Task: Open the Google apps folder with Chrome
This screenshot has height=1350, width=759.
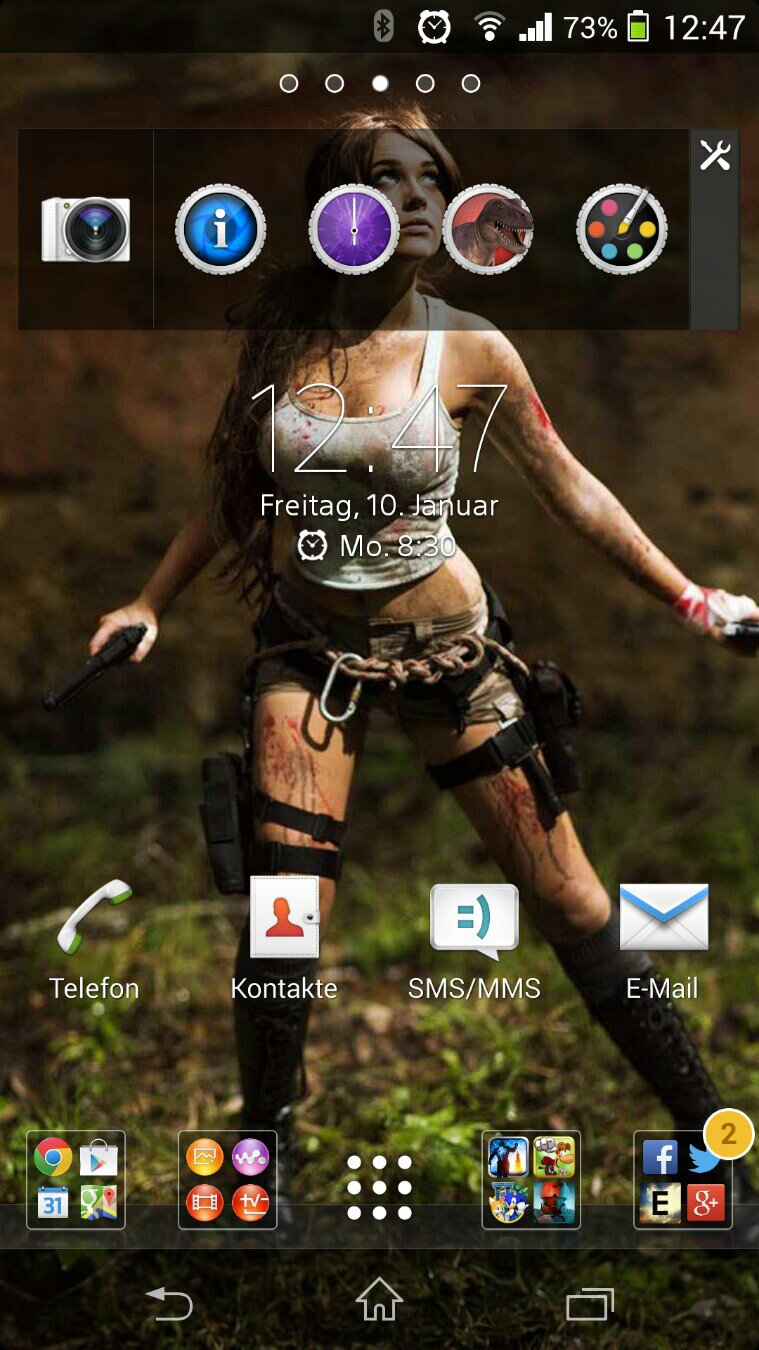Action: 76,1180
